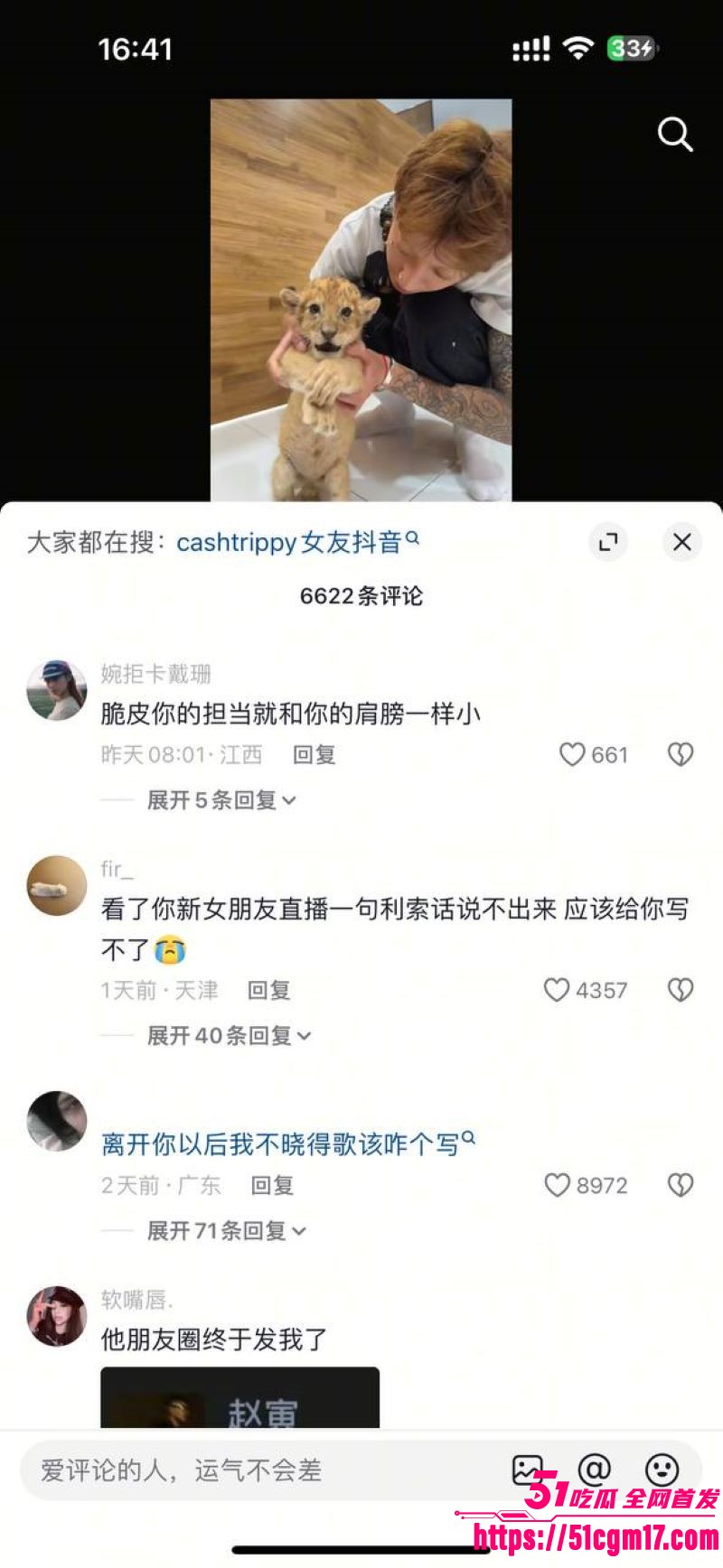Tap 回复 to reply to fir_'s comment

[268, 990]
